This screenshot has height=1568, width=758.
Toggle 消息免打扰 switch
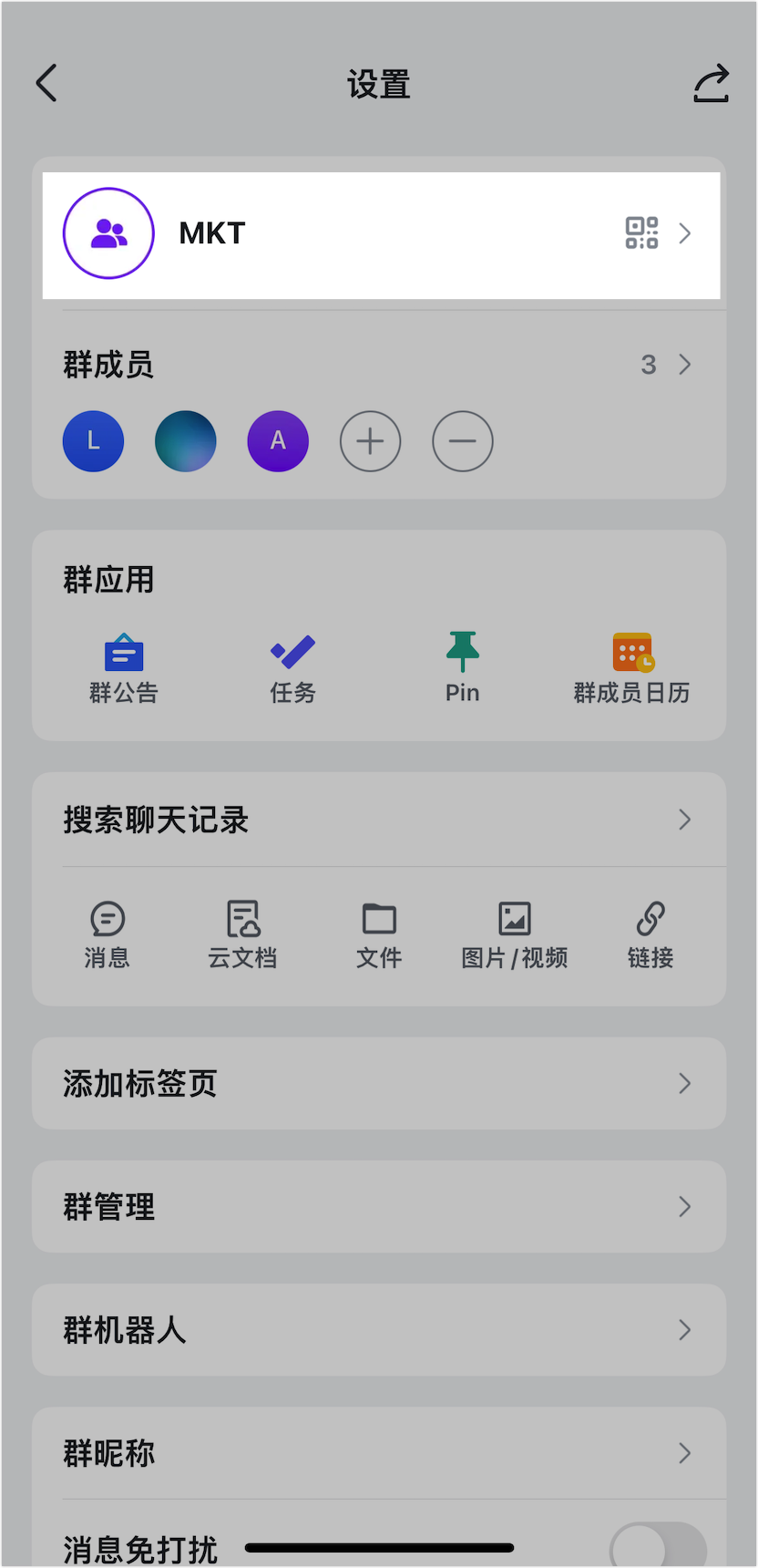[x=658, y=1546]
